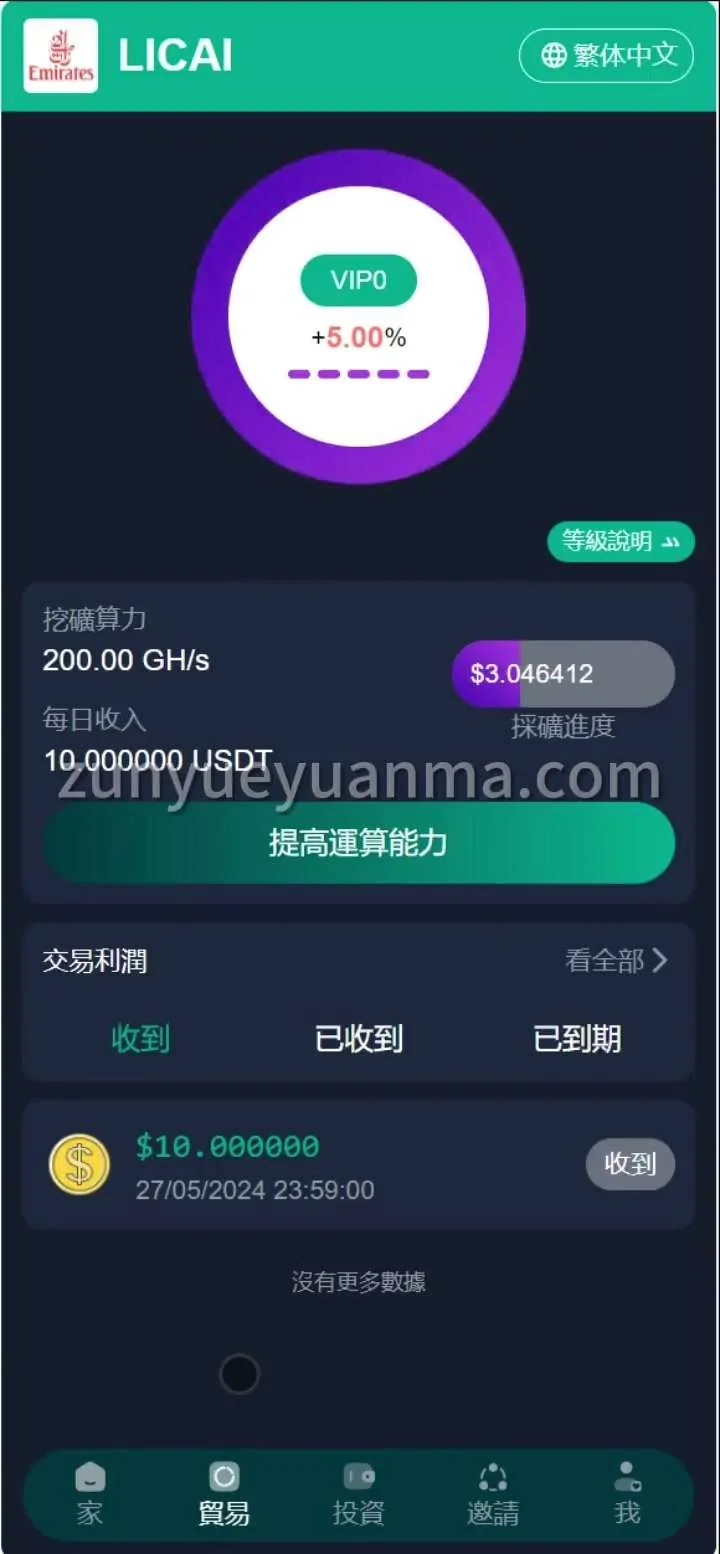Open 看全部 to view all profits
The height and width of the screenshot is (1554, 720).
coord(616,961)
